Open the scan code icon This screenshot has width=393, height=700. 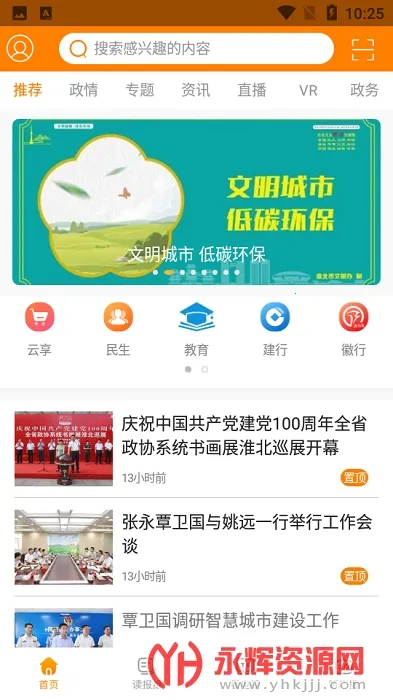click(363, 49)
